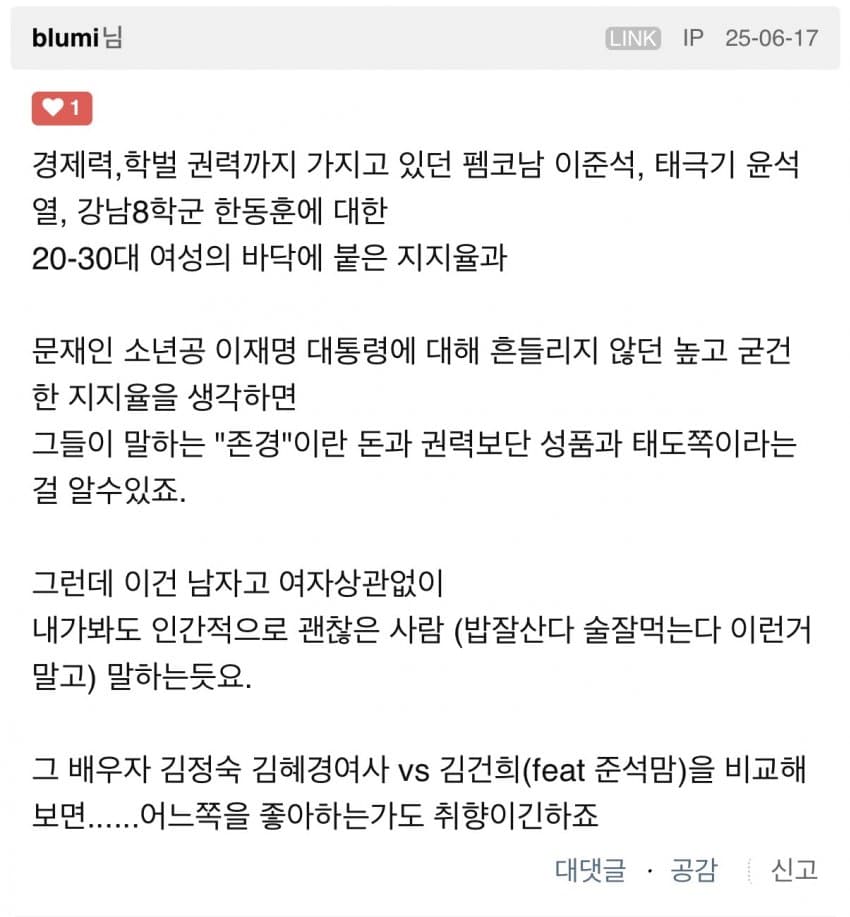Tap 공감 to agree with comment
The height and width of the screenshot is (917, 850).
[x=693, y=870]
